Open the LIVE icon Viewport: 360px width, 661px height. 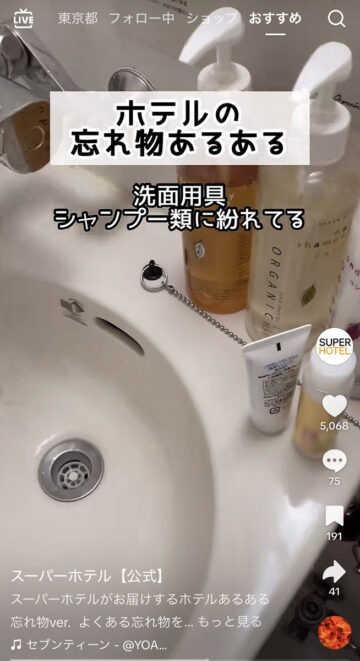[23, 19]
